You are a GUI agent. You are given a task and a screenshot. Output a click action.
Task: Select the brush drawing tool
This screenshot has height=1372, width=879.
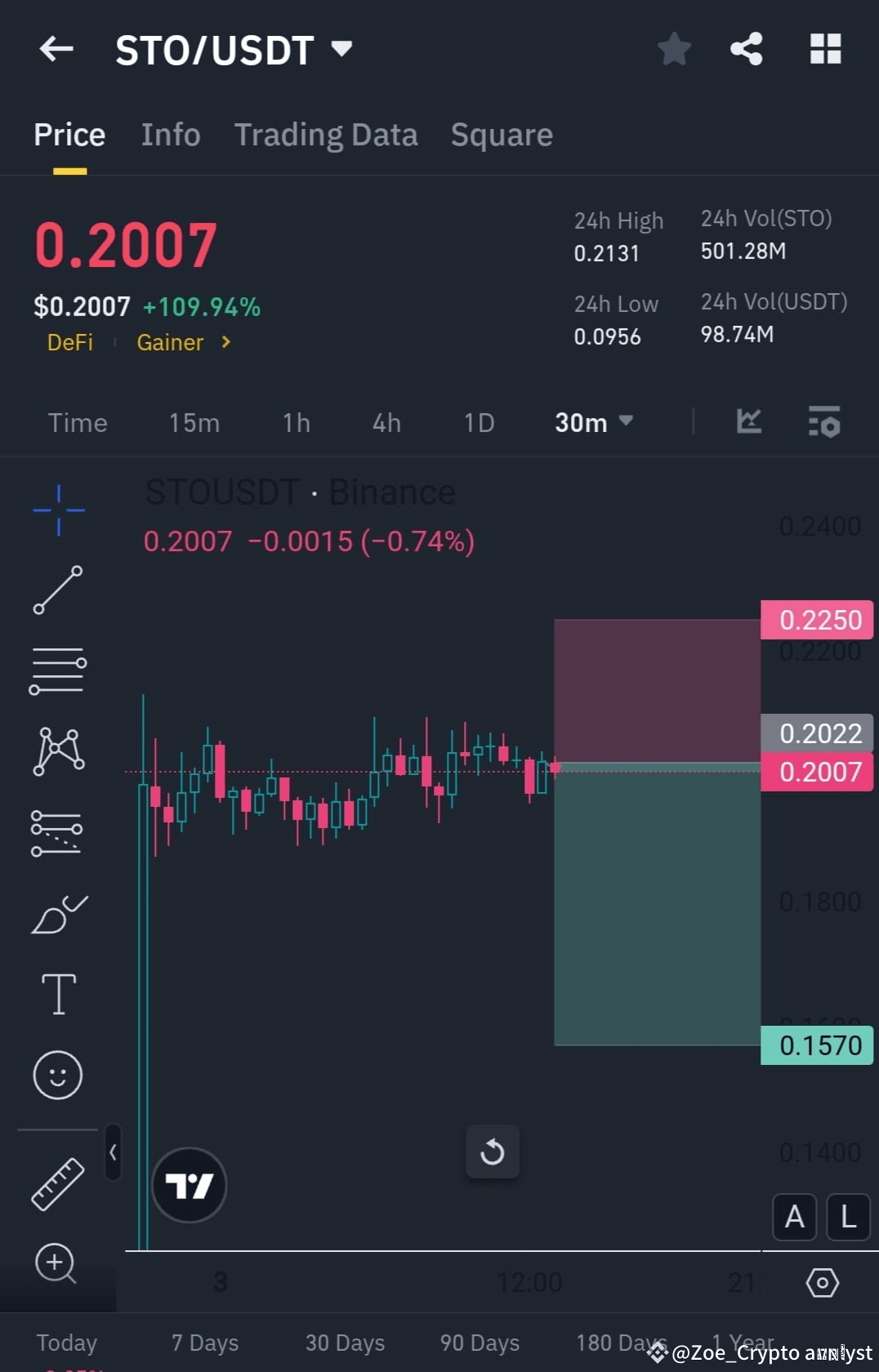pos(57,914)
